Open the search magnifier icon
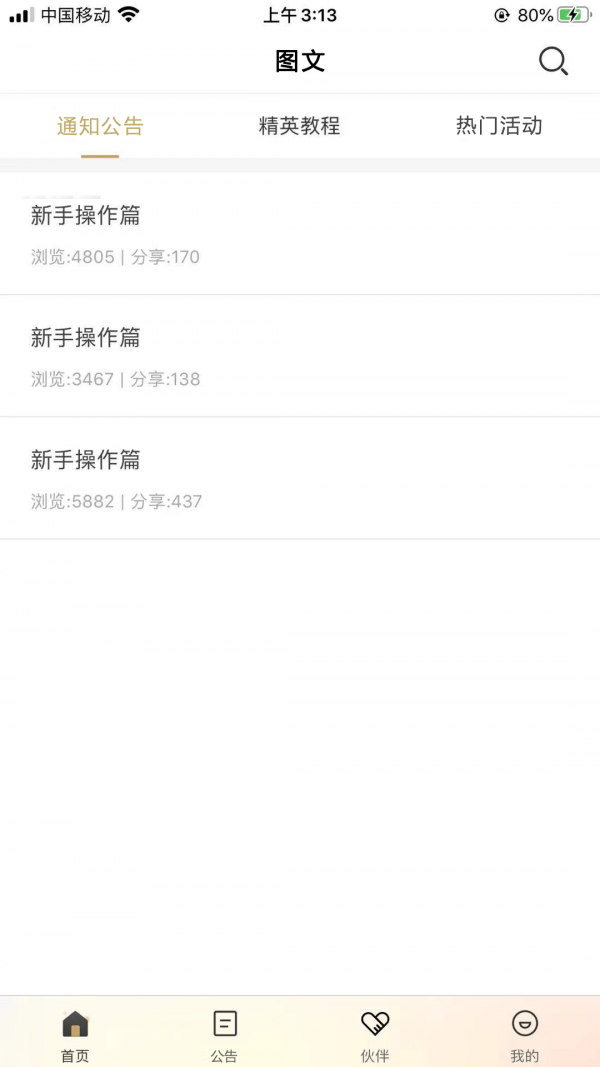 pyautogui.click(x=553, y=61)
